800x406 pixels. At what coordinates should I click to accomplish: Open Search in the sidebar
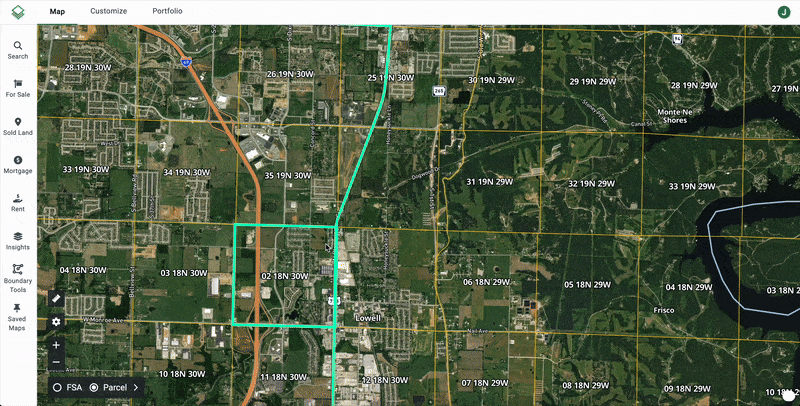click(x=18, y=49)
